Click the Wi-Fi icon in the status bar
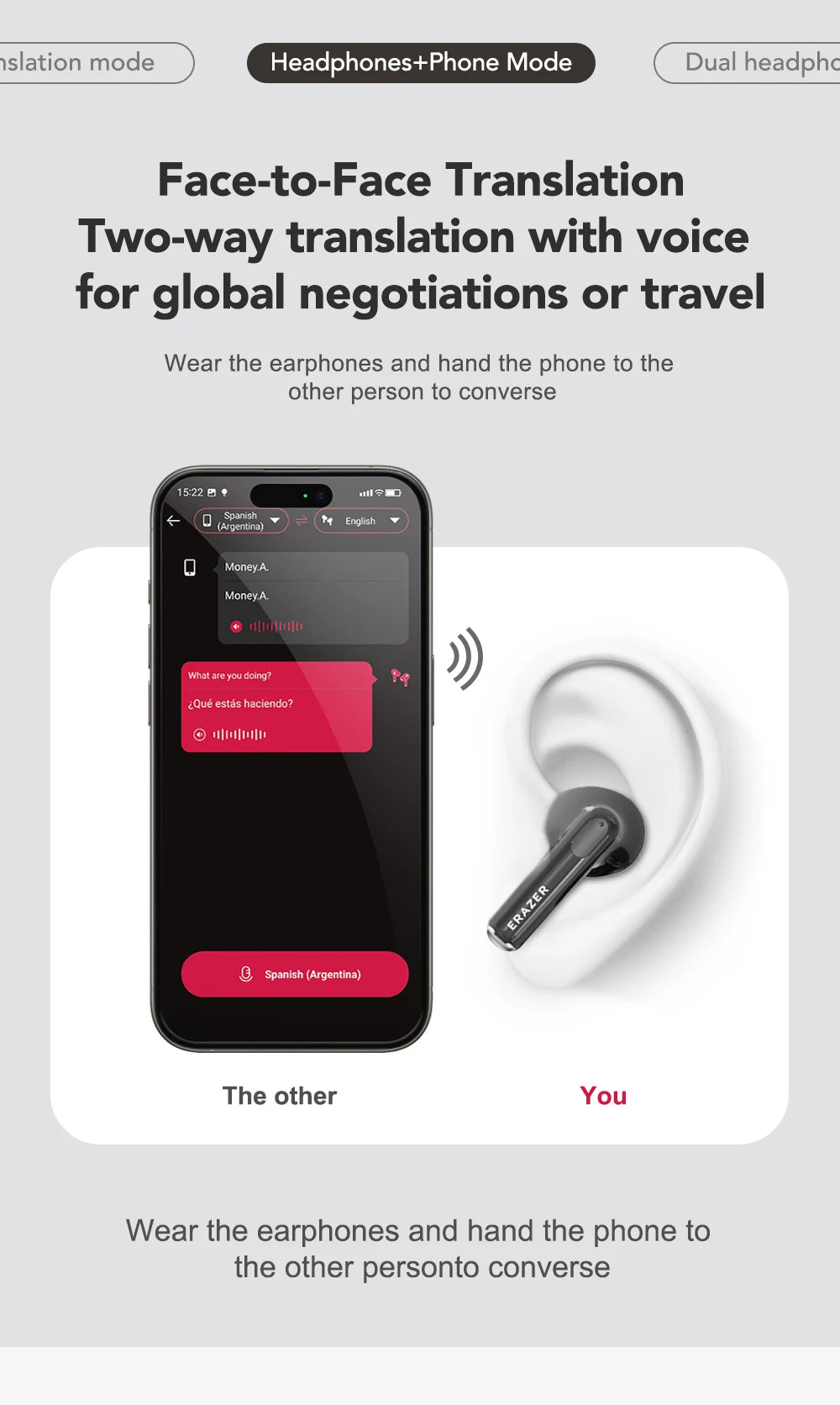This screenshot has height=1405, width=840. click(380, 492)
